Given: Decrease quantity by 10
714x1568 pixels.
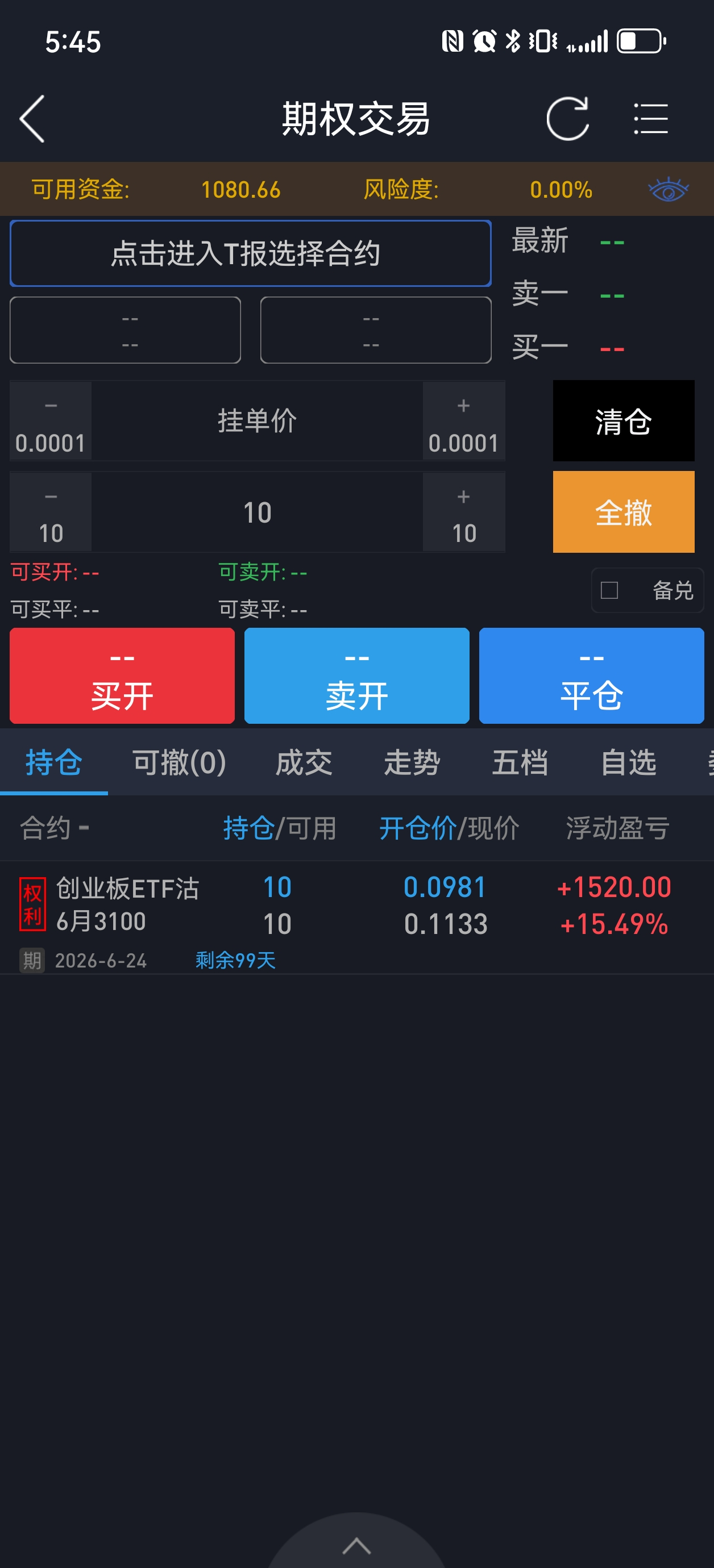Looking at the screenshot, I should [51, 512].
